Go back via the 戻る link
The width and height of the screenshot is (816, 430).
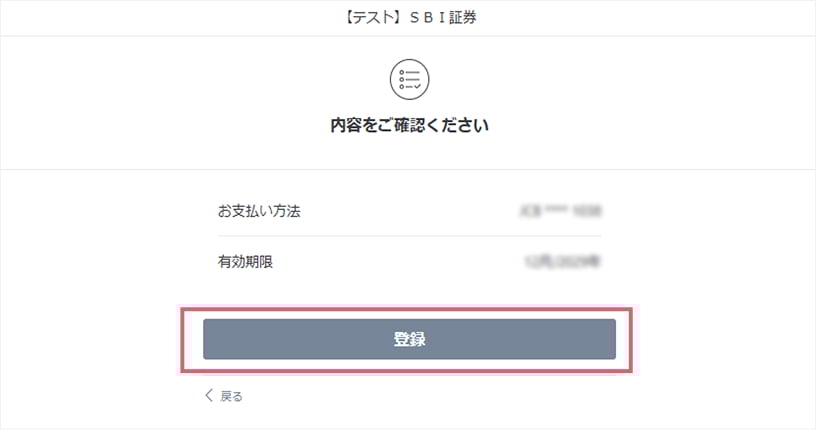tap(225, 396)
